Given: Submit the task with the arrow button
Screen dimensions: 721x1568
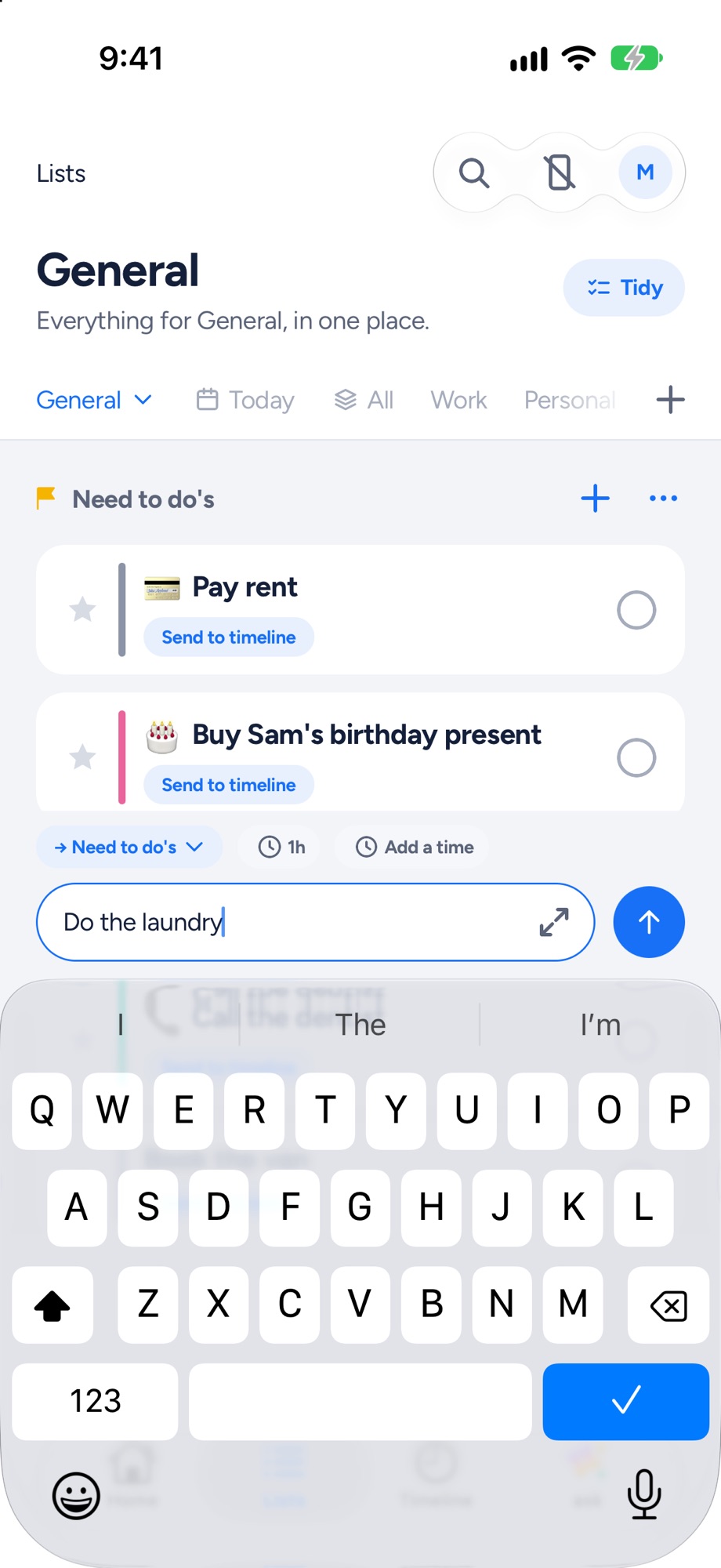Looking at the screenshot, I should 649,922.
